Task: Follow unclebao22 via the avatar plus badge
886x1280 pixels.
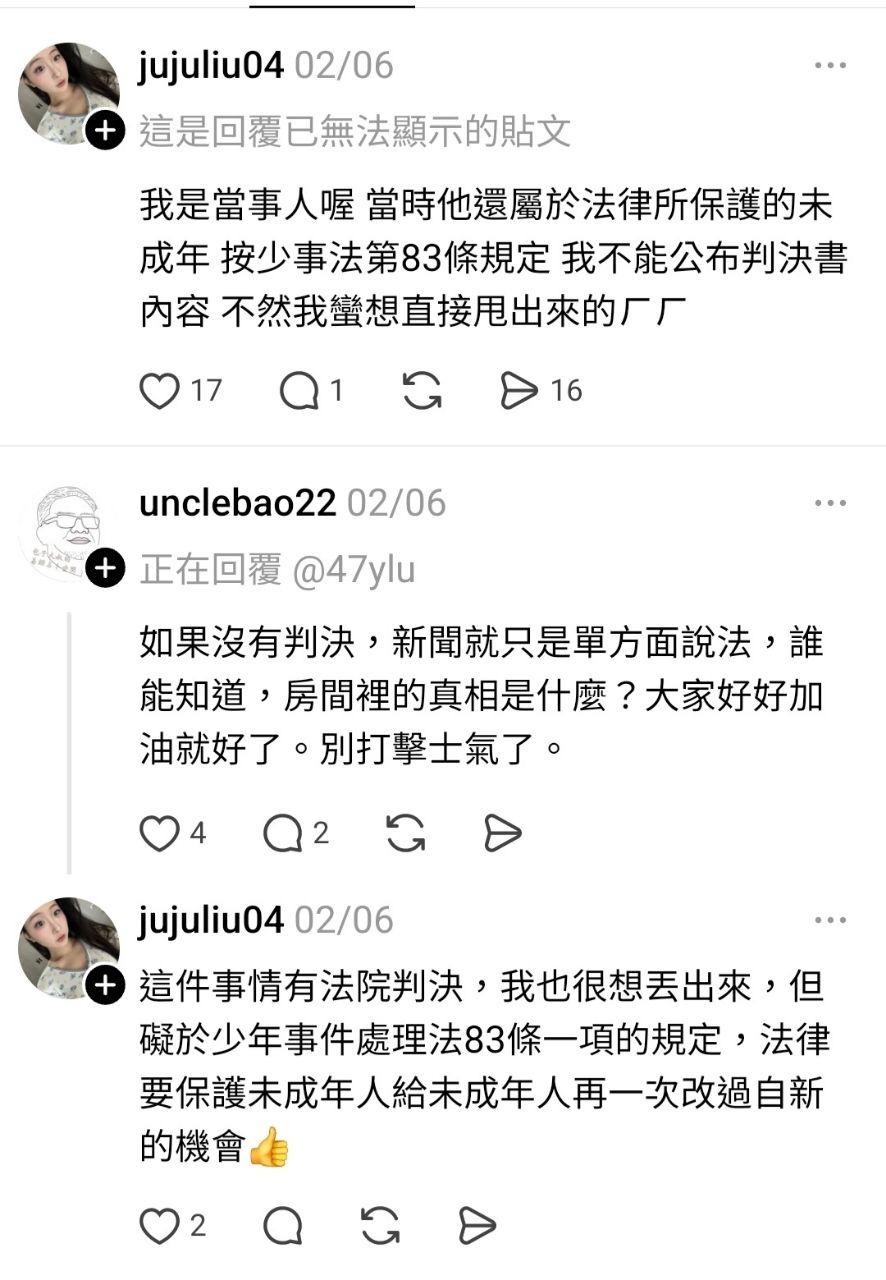Action: tap(105, 569)
